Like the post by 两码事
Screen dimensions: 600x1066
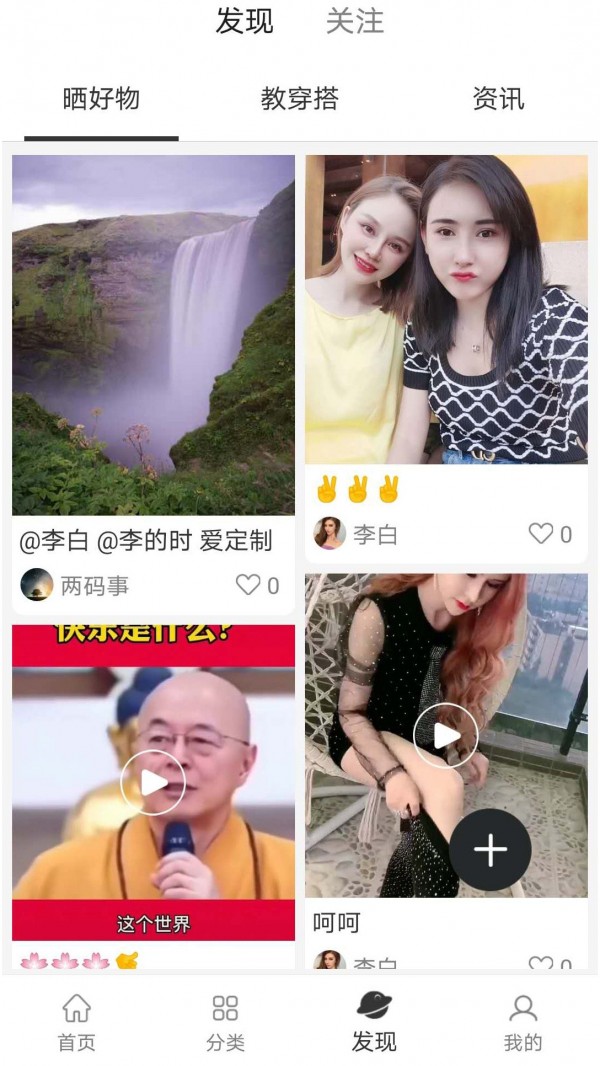(x=248, y=585)
